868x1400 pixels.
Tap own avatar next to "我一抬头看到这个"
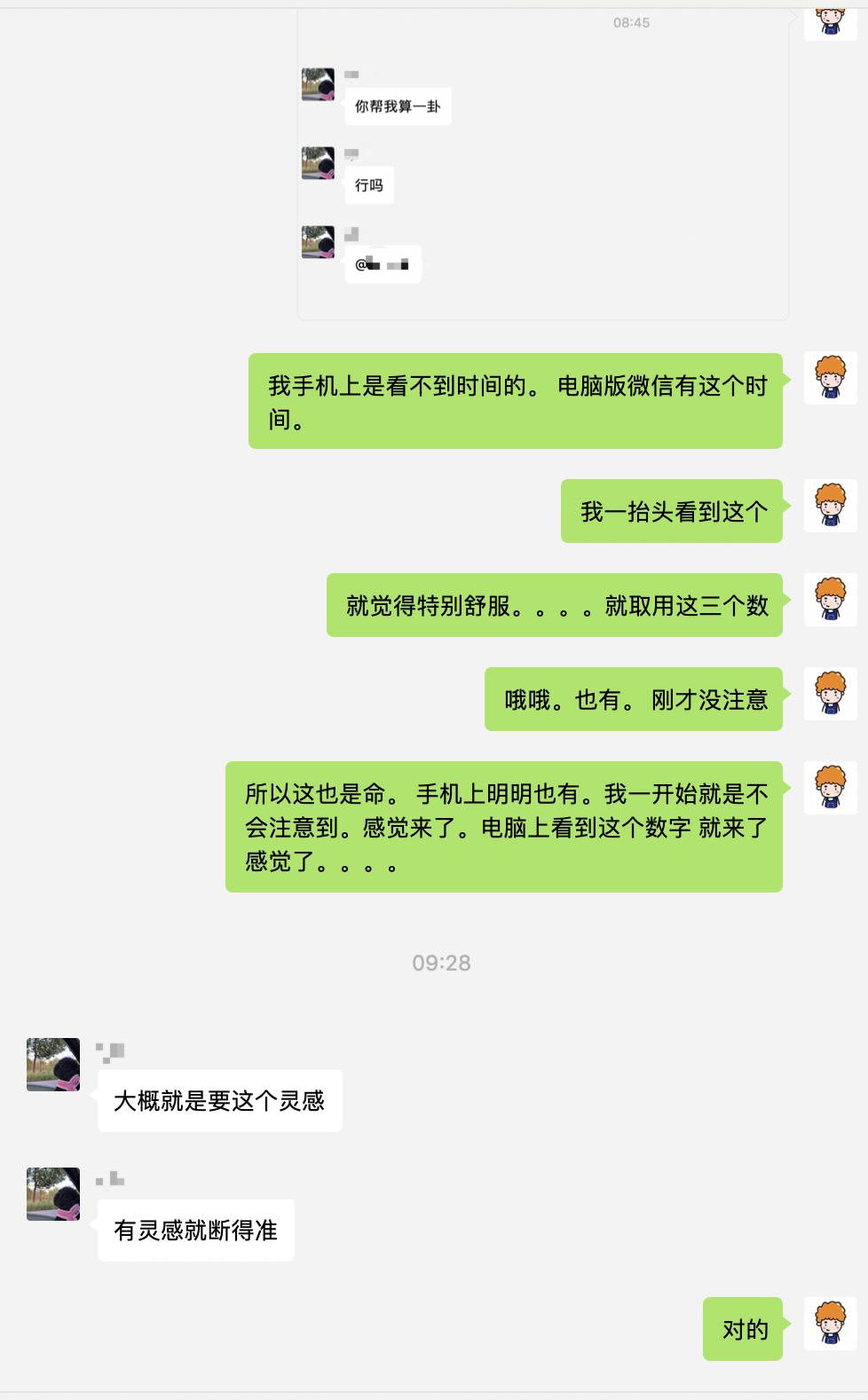(x=831, y=506)
